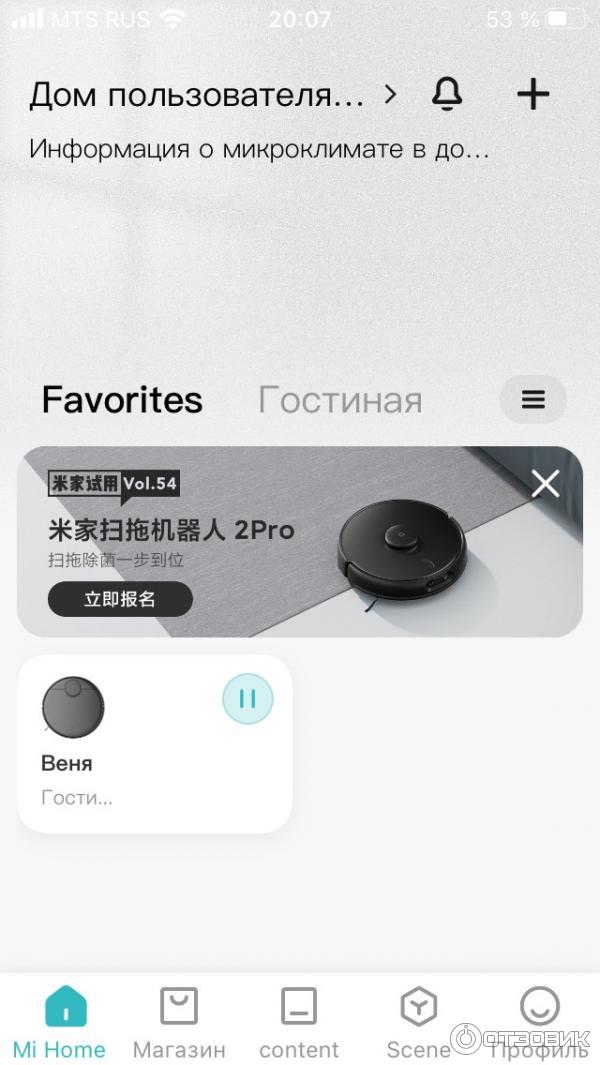Image resolution: width=600 pixels, height=1065 pixels.
Task: Switch to the Scene tab
Action: (419, 1022)
